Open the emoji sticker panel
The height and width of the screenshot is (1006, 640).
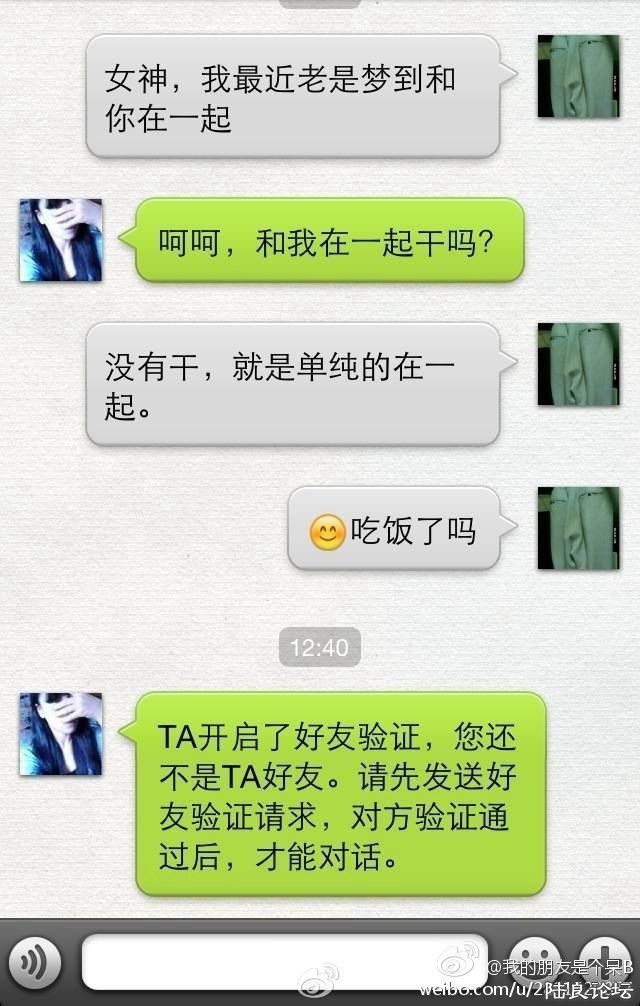(534, 961)
